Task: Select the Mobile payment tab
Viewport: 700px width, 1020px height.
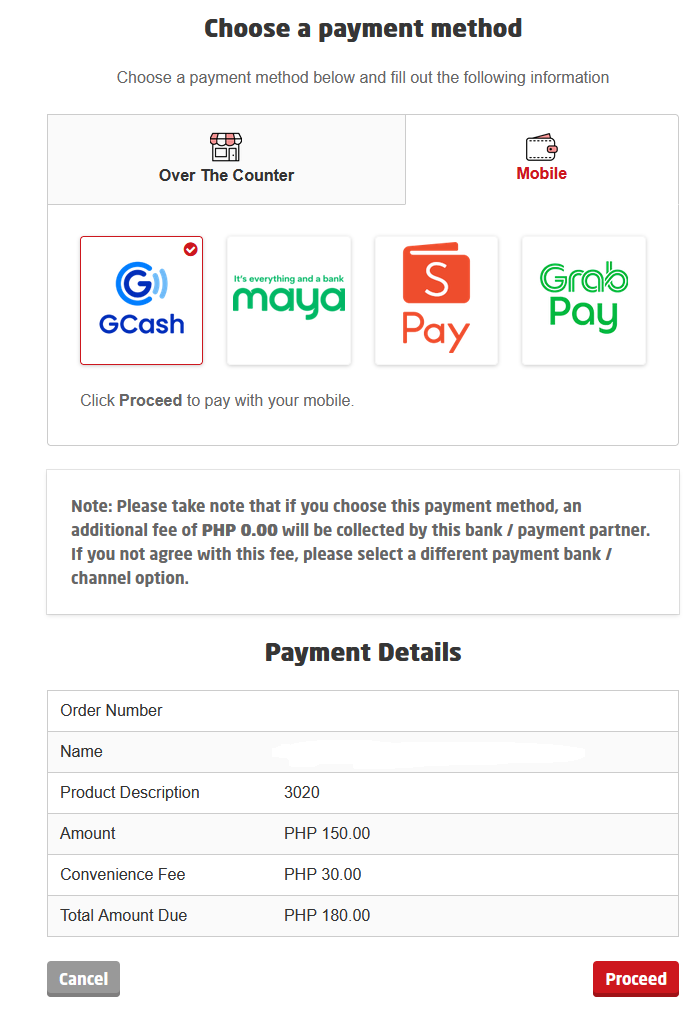Action: pos(541,160)
